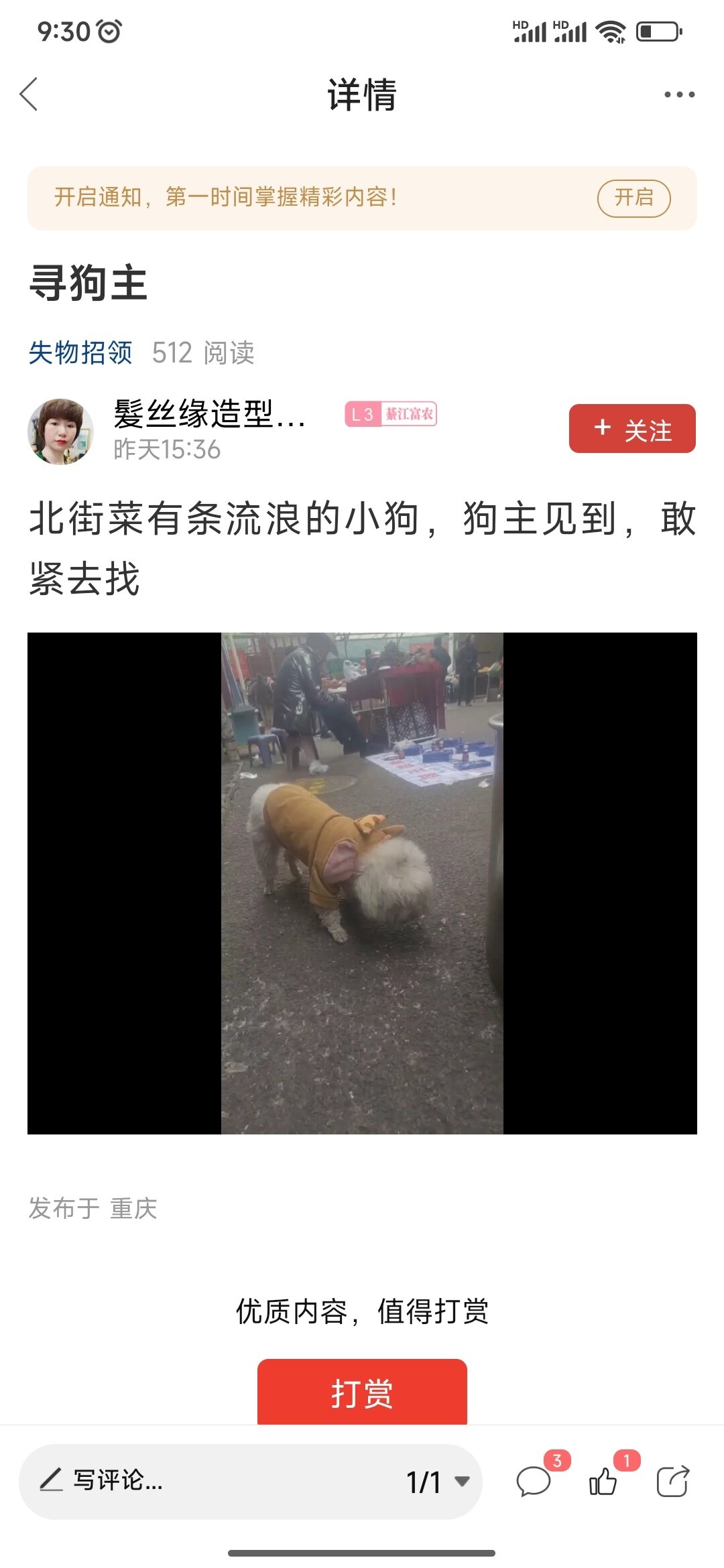The height and width of the screenshot is (1568, 724).
Task: Go back from the 详情 page
Action: pos(29,94)
